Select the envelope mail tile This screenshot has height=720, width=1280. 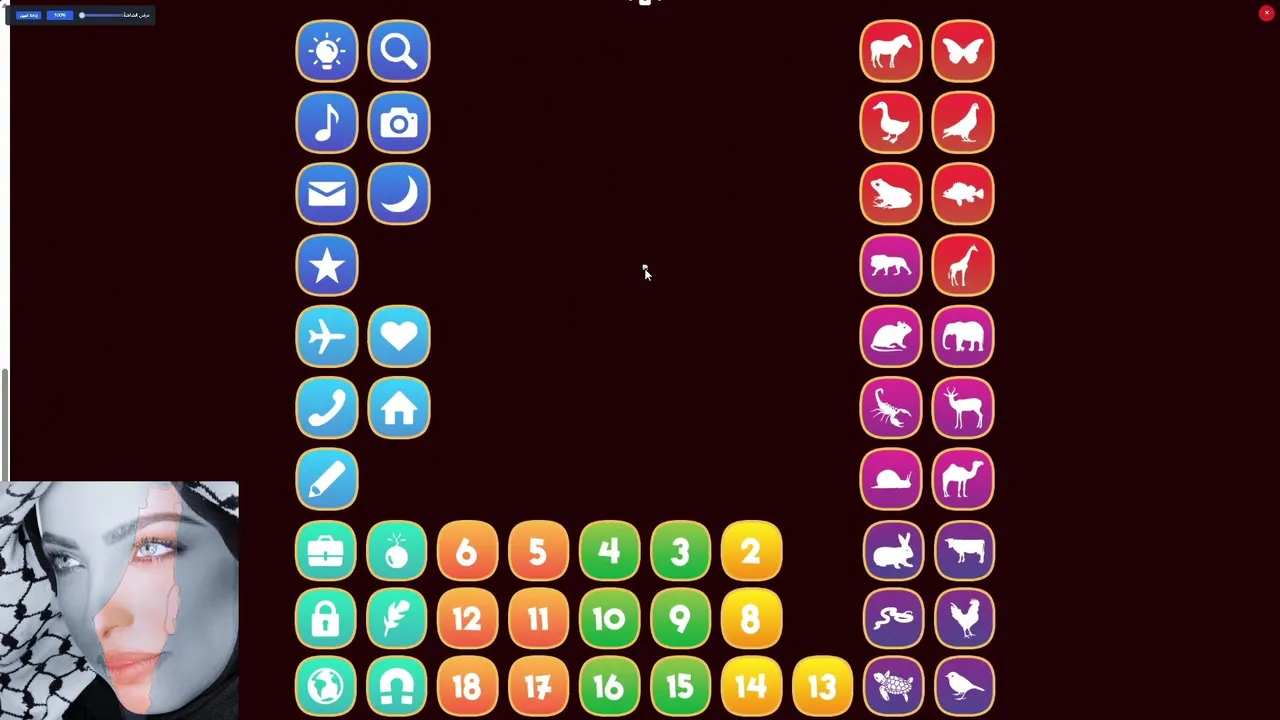pos(327,194)
